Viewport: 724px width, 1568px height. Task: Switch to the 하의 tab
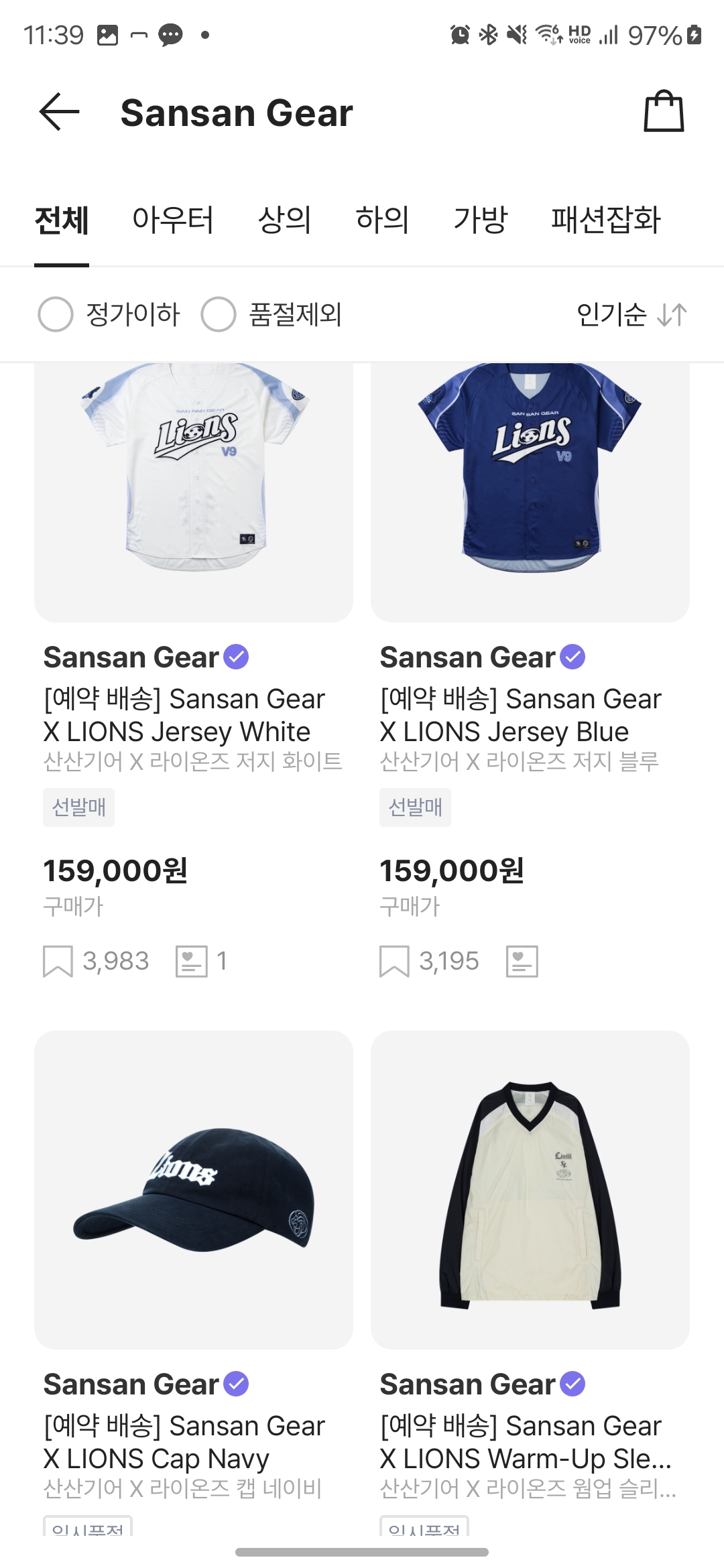[x=382, y=220]
